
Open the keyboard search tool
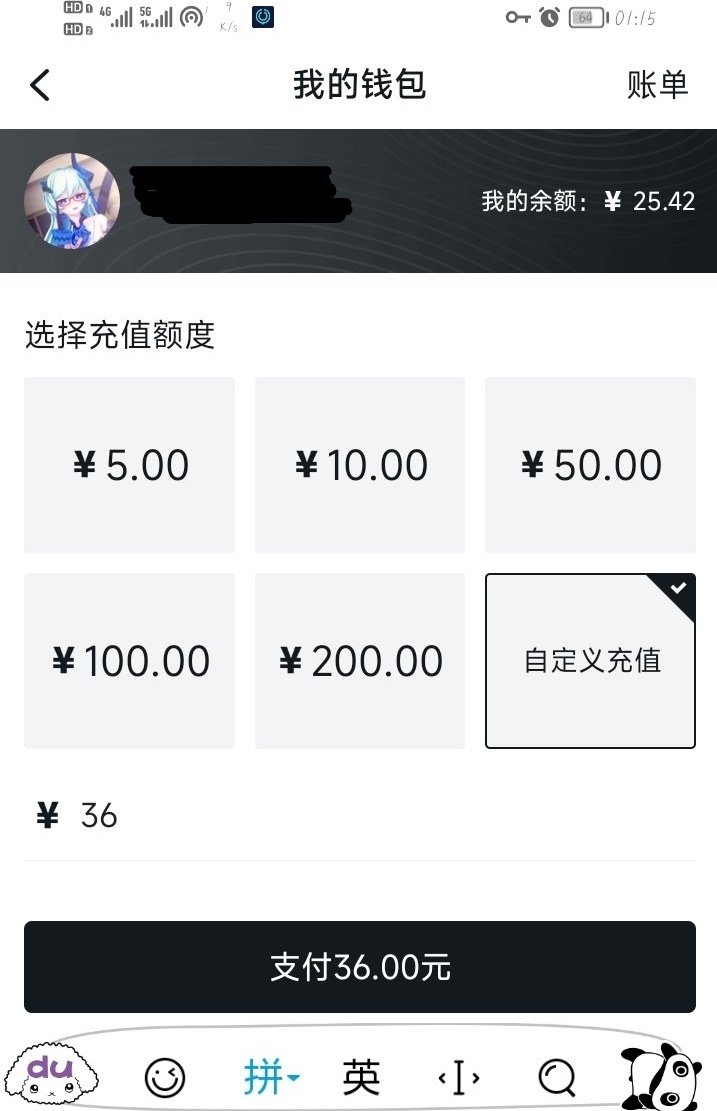[557, 1077]
